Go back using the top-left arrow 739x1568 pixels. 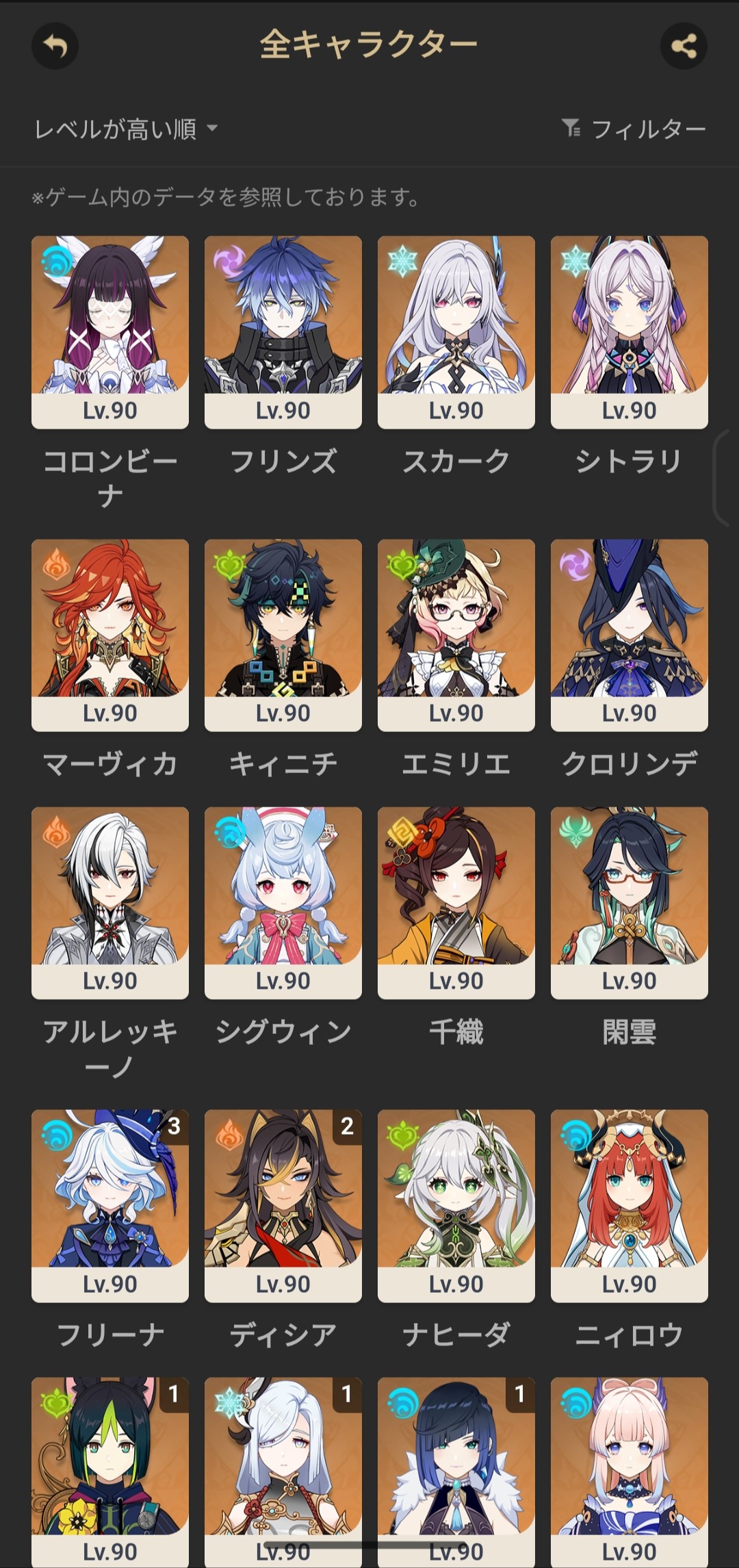(55, 46)
